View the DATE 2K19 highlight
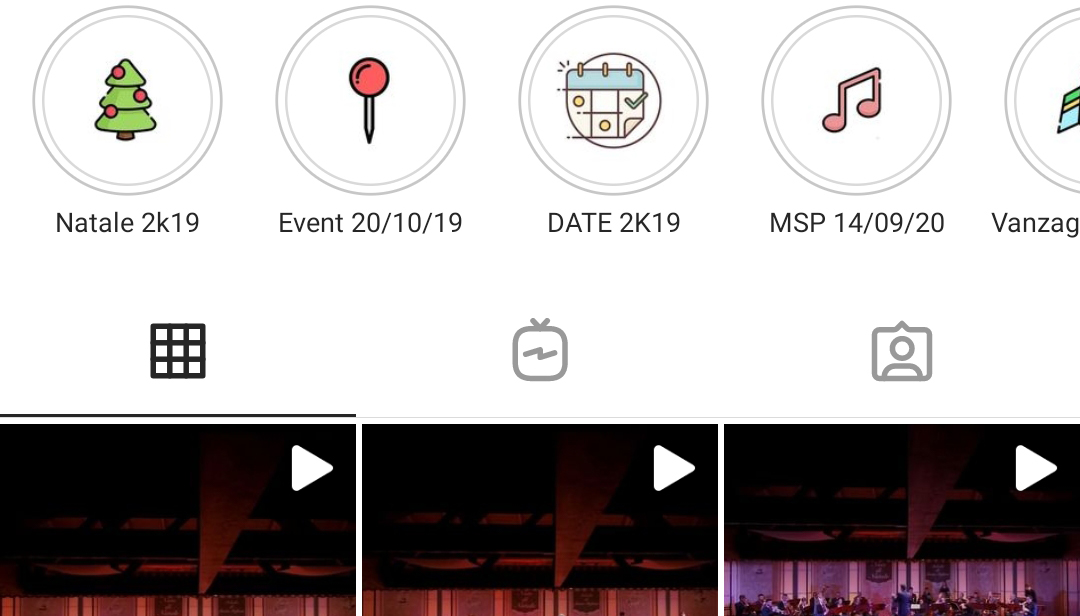The width and height of the screenshot is (1080, 616). click(x=613, y=100)
